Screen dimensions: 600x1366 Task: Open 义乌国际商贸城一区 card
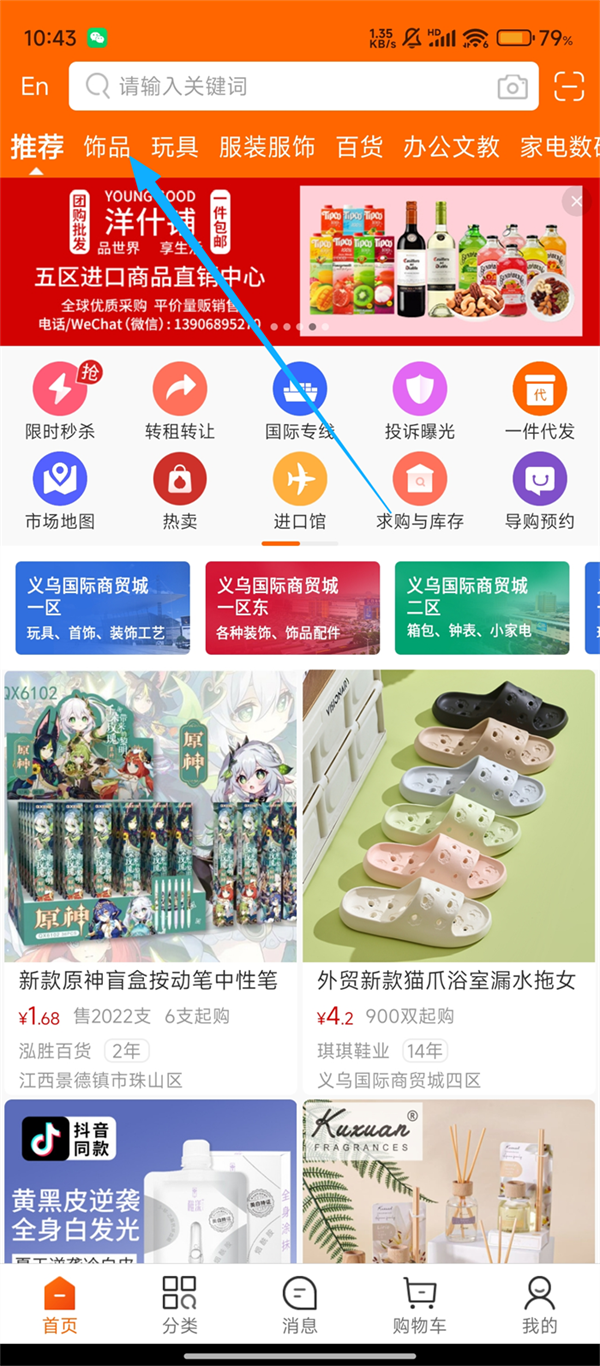click(102, 607)
